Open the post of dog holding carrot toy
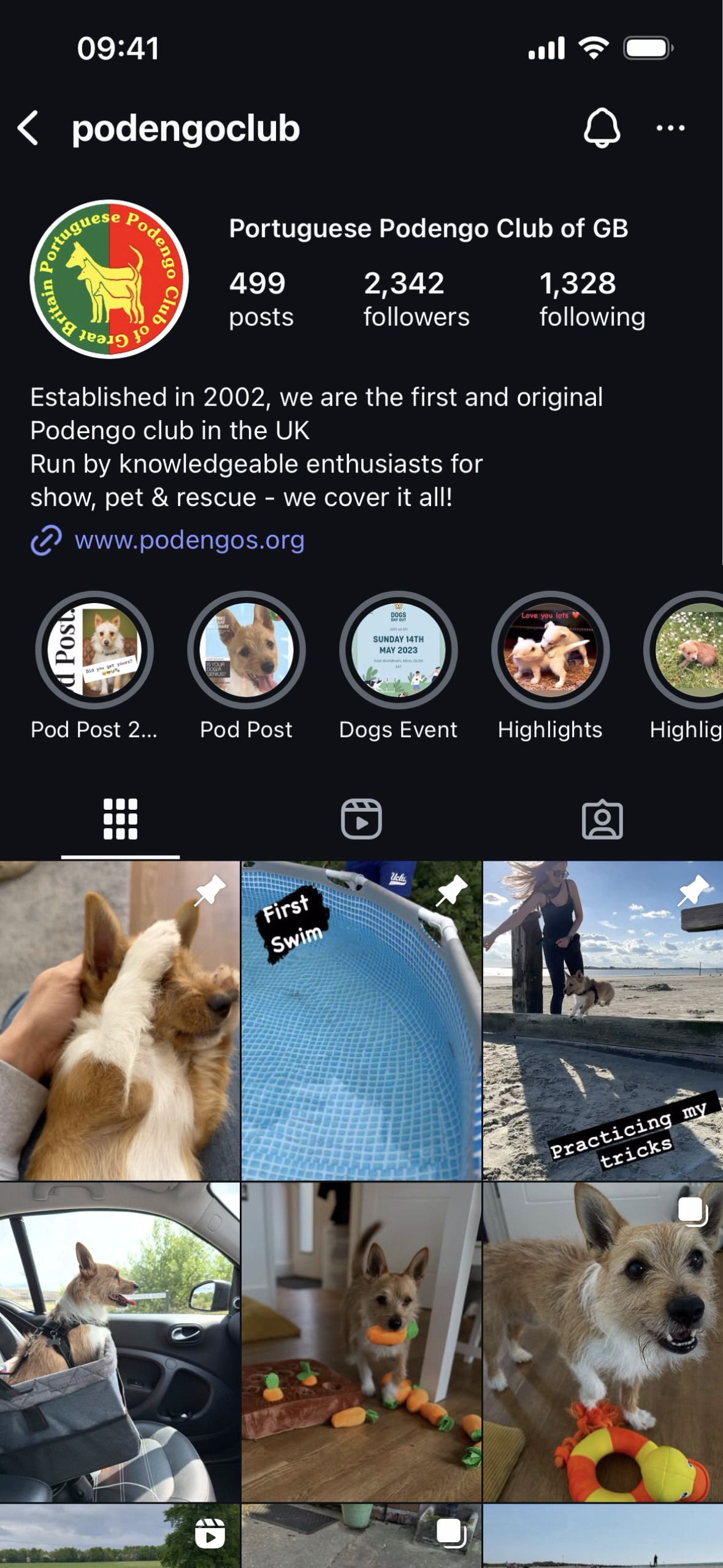 click(x=361, y=1342)
